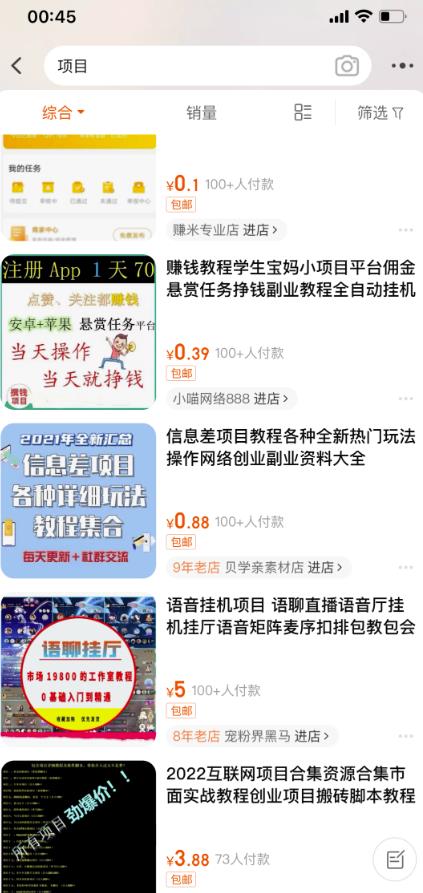Enter the 赚米专业店 shop
This screenshot has height=893, width=423.
(226, 230)
